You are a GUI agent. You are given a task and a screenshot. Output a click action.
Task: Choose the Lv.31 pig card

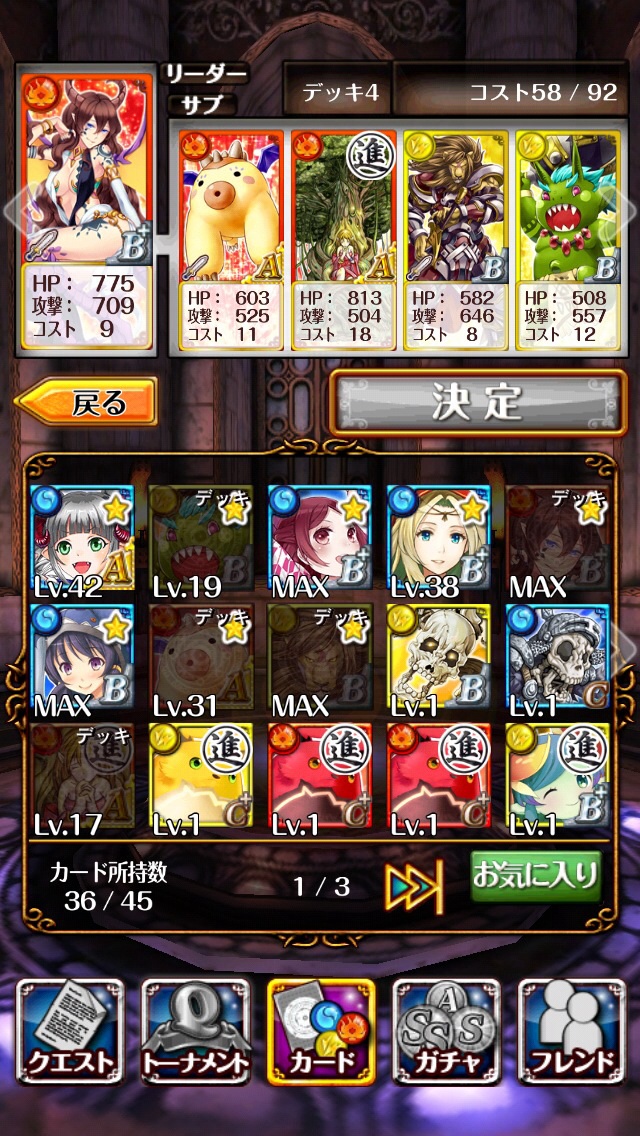coord(200,661)
